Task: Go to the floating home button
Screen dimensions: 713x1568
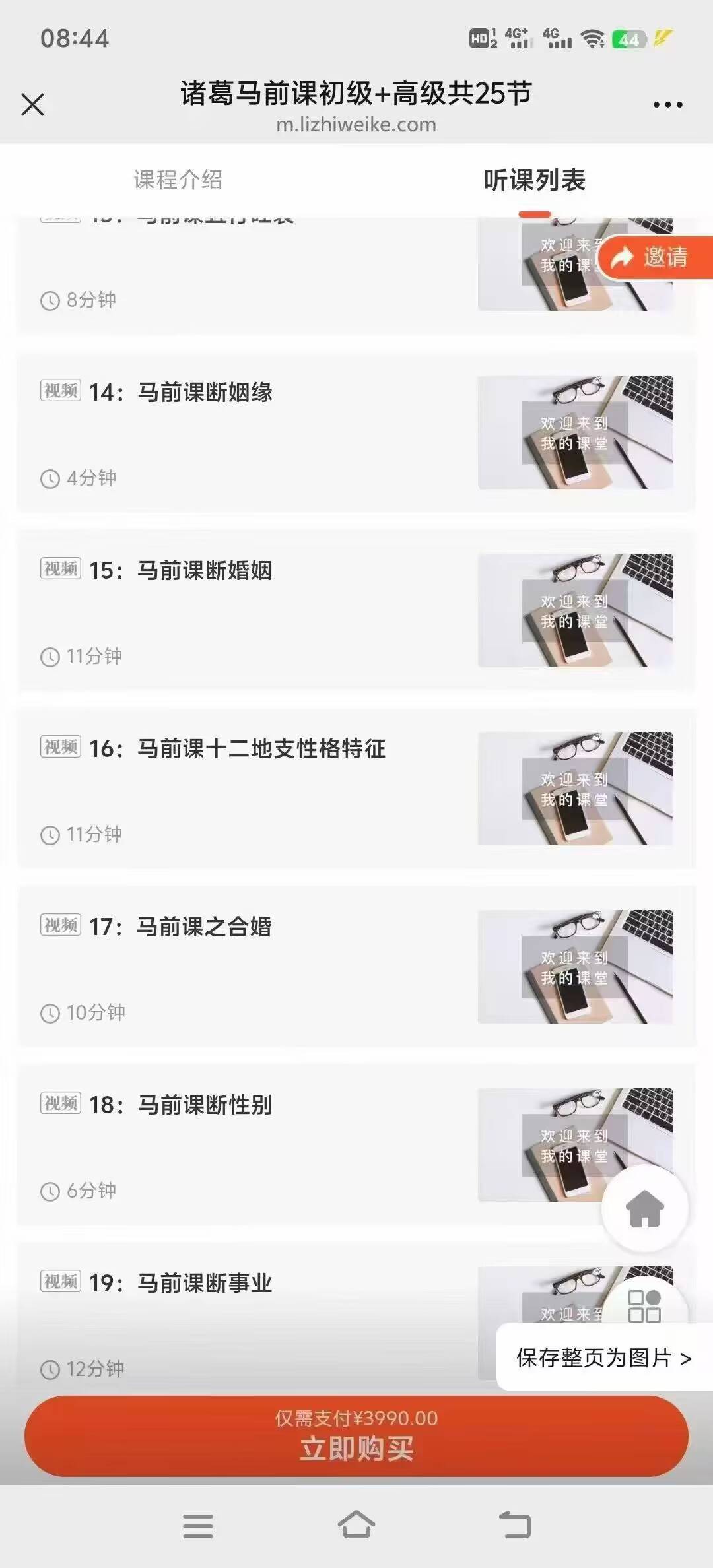Action: click(x=644, y=1208)
